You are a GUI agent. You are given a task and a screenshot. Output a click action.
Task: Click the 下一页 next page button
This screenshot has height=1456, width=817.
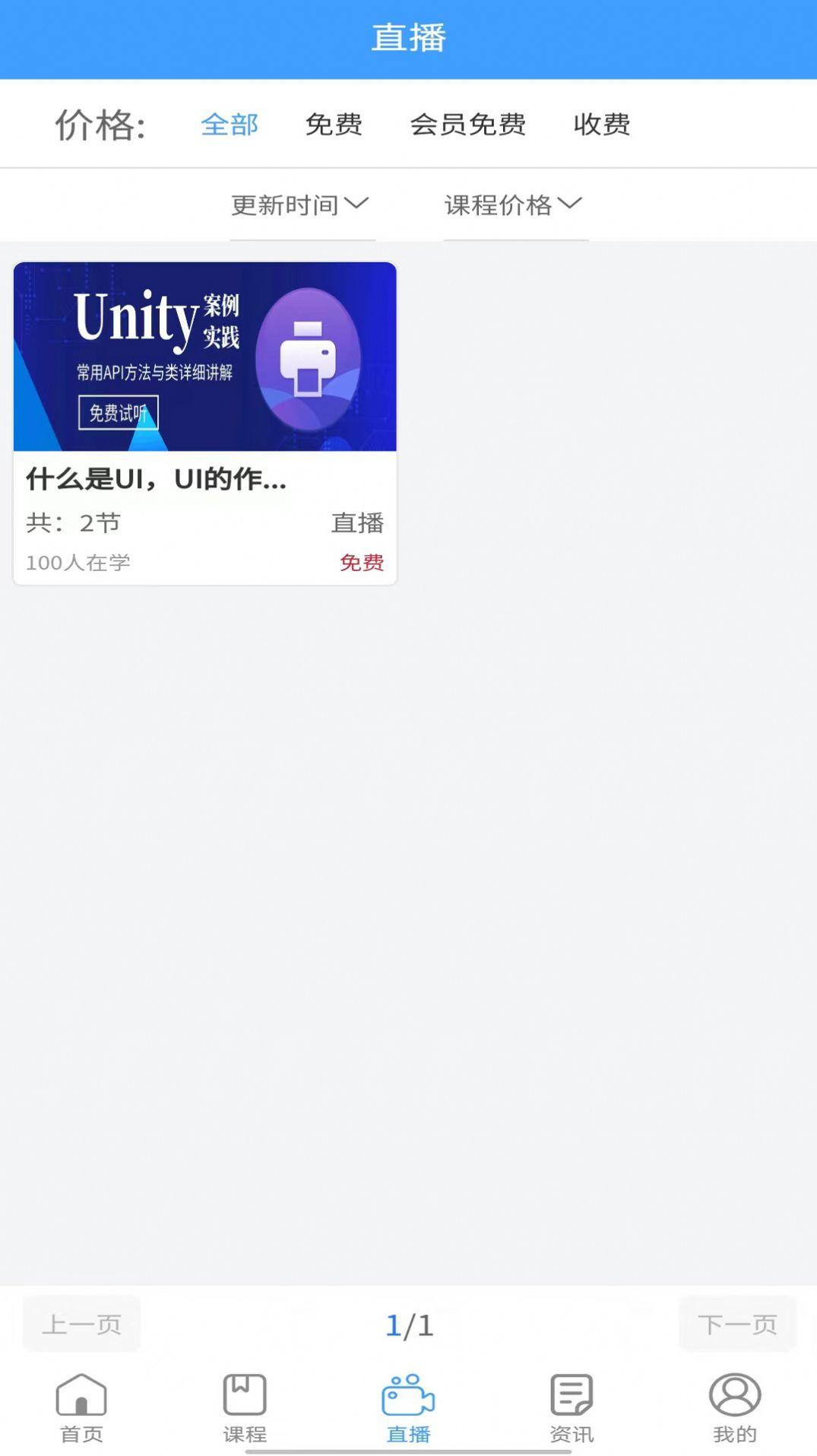coord(736,1323)
